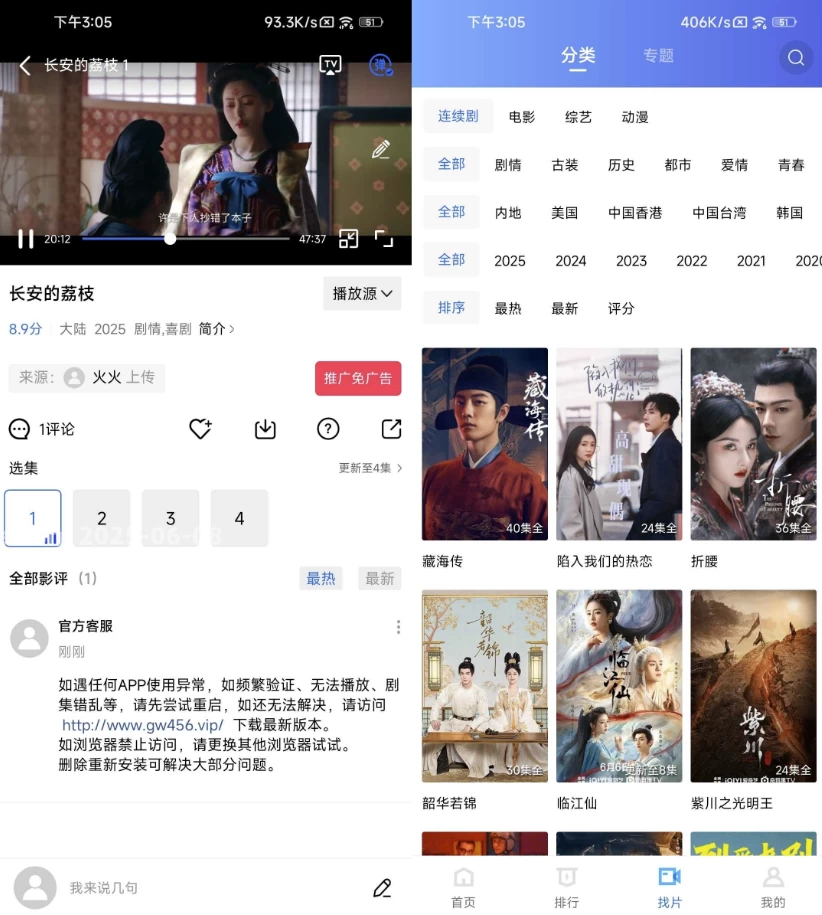The height and width of the screenshot is (915, 822).
Task: Choose the 电影 category
Action: (x=522, y=117)
